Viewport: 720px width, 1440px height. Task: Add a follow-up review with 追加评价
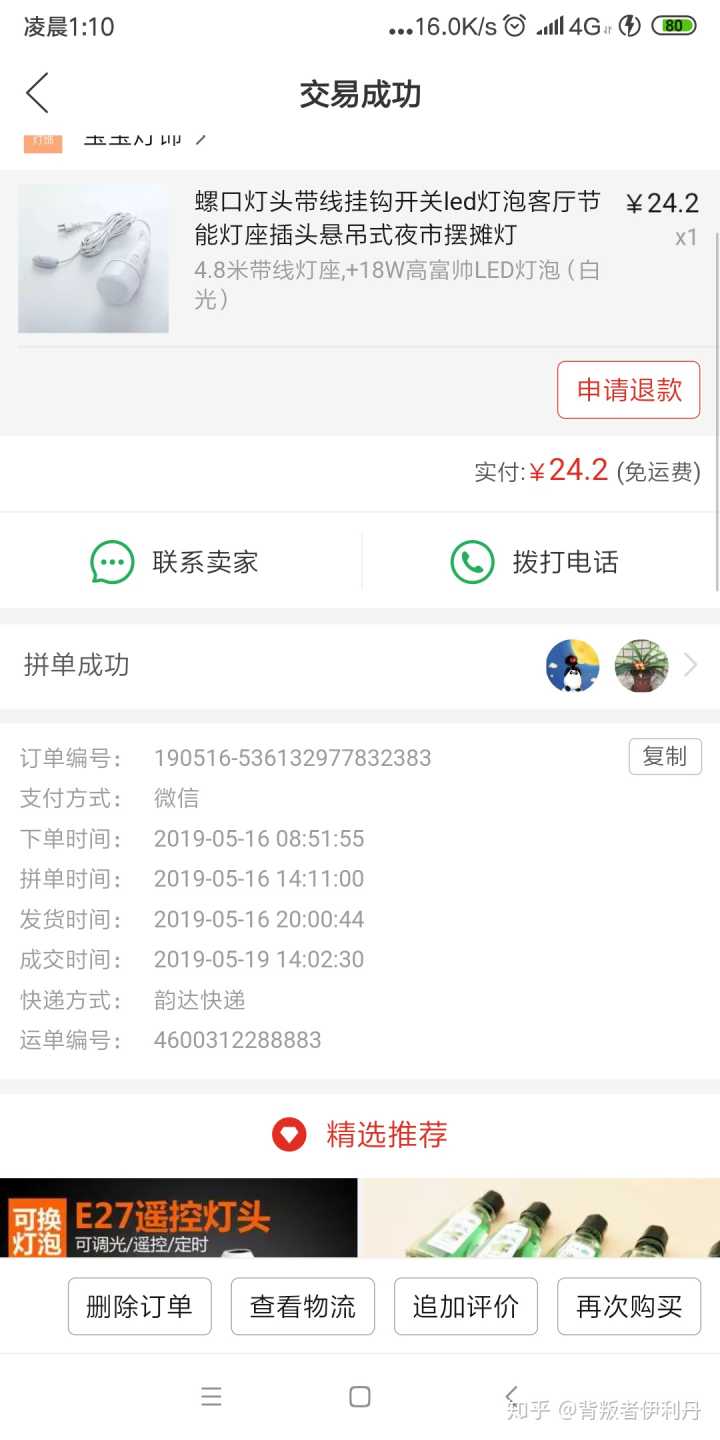465,1306
